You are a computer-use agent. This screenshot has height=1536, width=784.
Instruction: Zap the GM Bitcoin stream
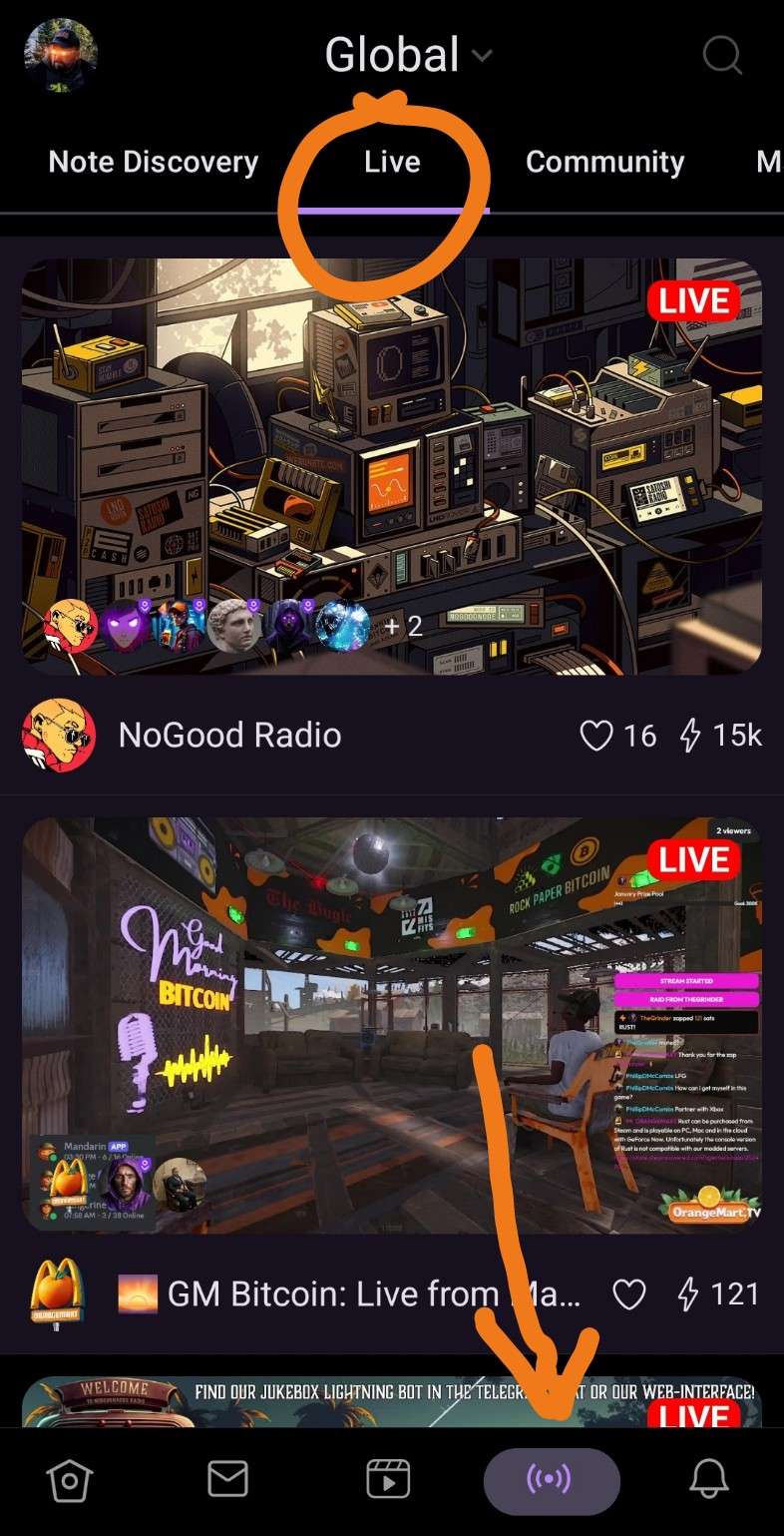[x=688, y=1295]
